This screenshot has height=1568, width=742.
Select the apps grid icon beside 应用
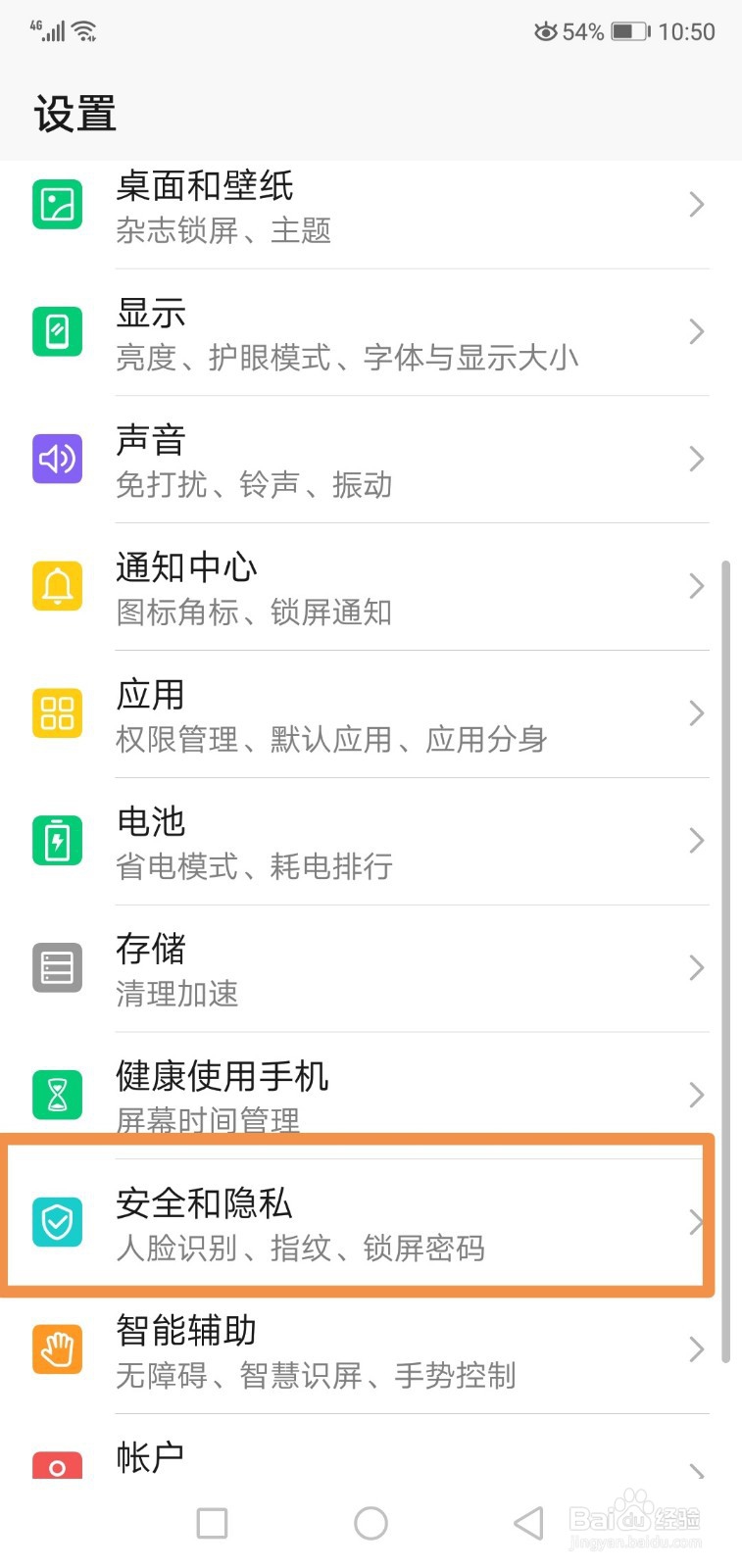click(x=57, y=713)
